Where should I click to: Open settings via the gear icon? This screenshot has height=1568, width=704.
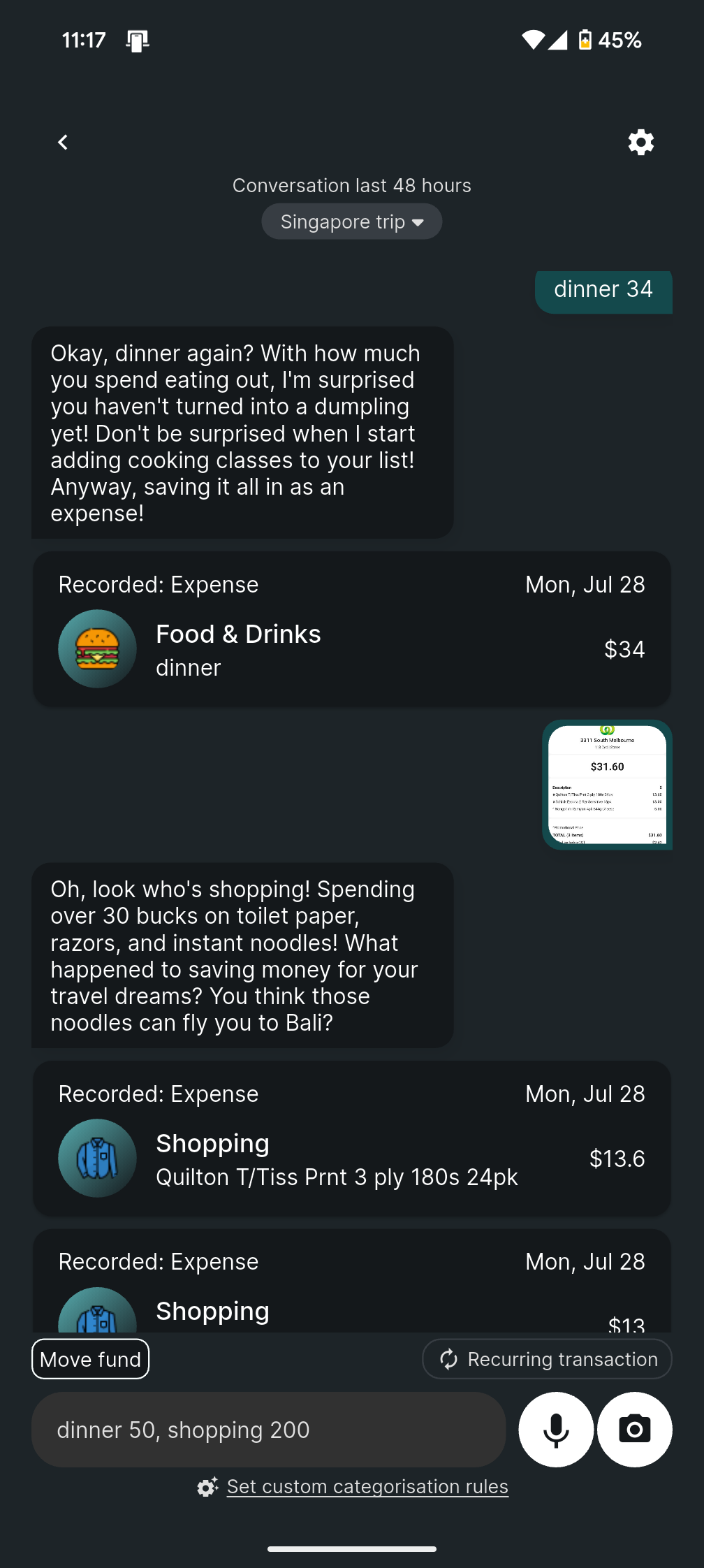click(640, 143)
